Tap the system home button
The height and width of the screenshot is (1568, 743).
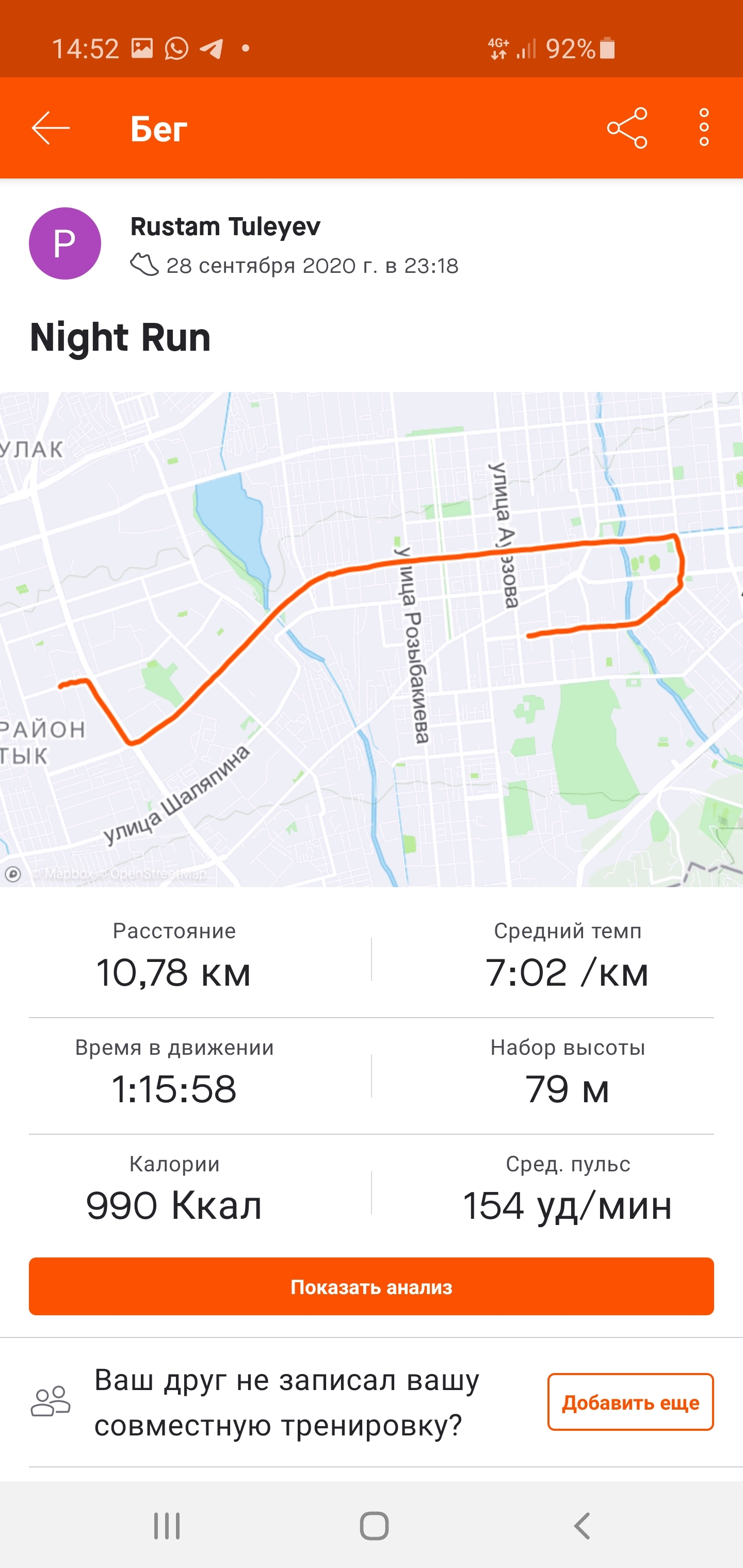tap(374, 1525)
